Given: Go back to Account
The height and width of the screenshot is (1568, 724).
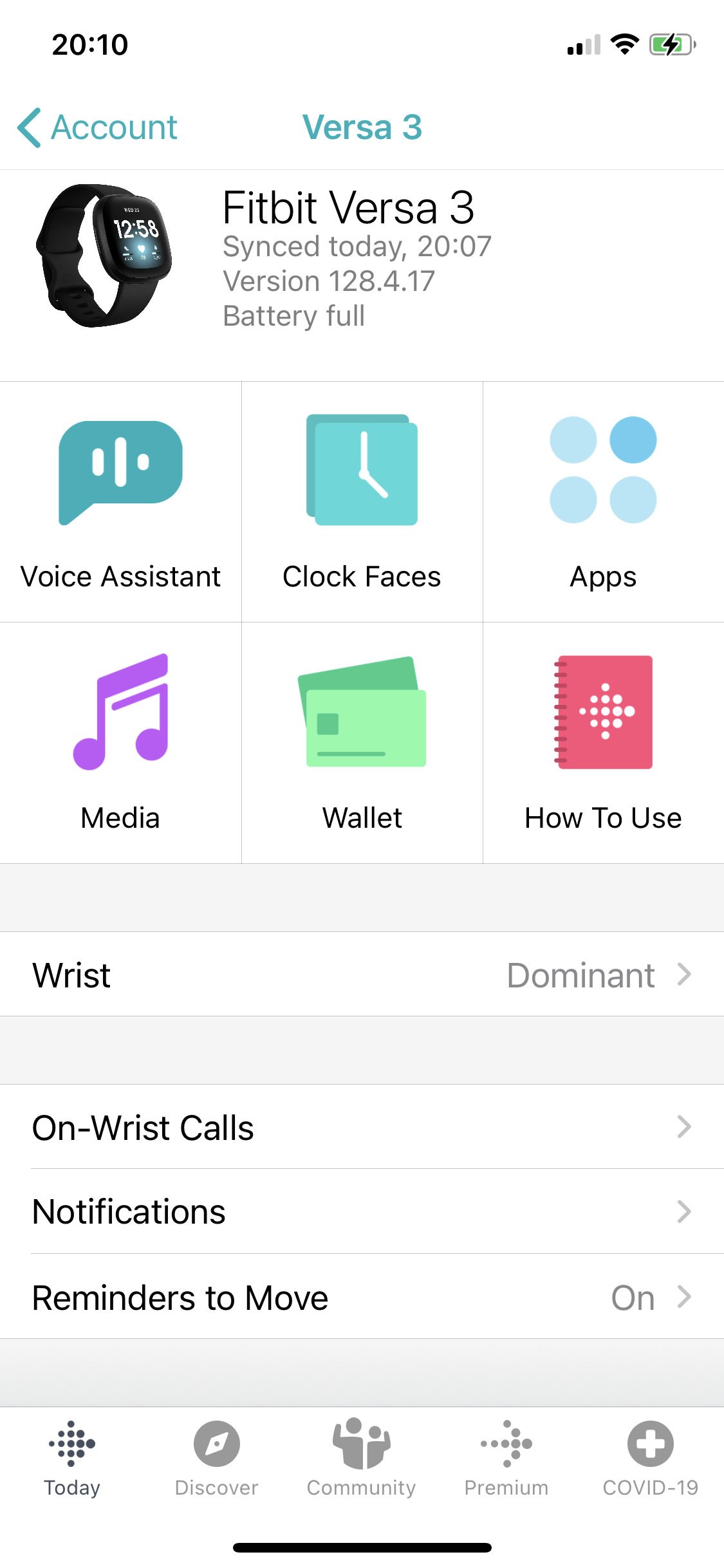Looking at the screenshot, I should [x=98, y=127].
